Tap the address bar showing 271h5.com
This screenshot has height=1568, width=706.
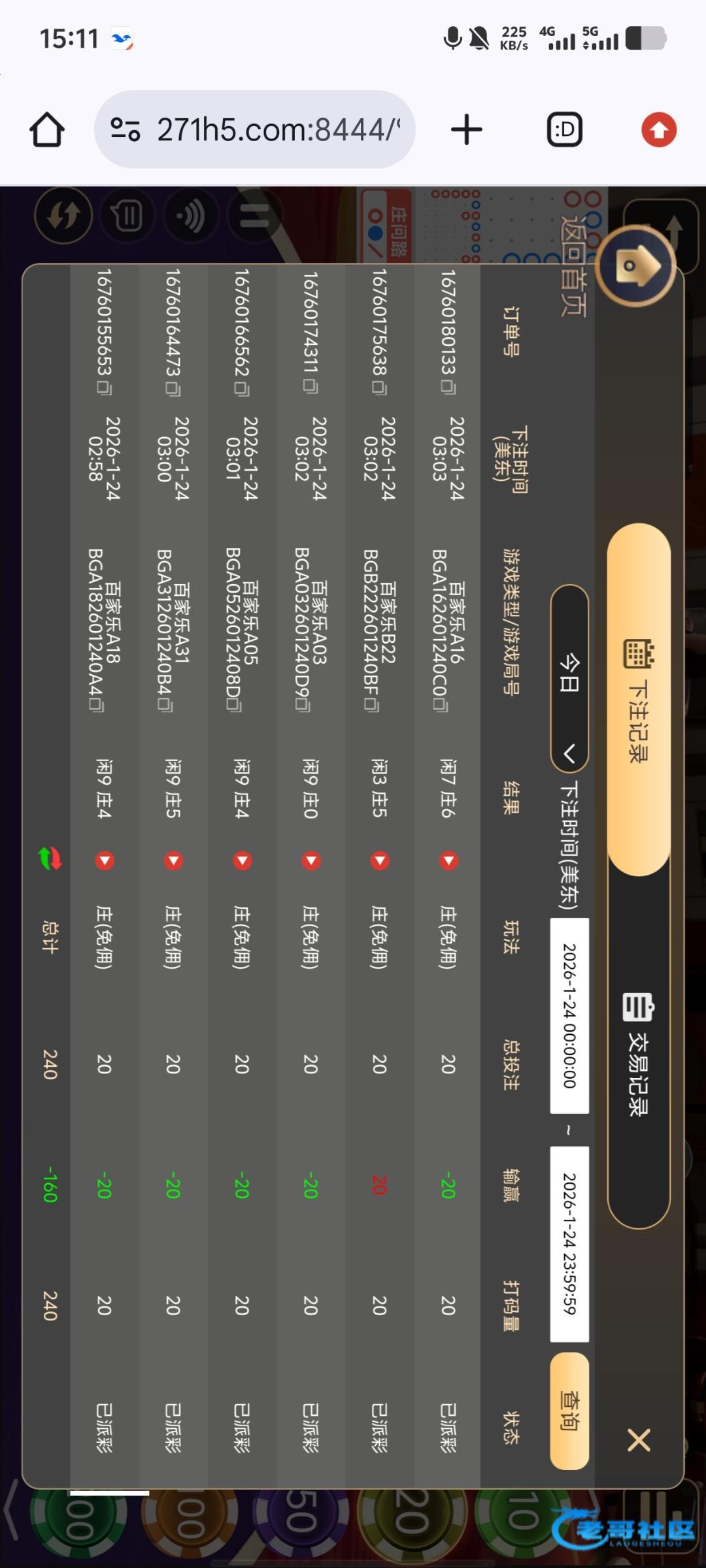click(255, 129)
